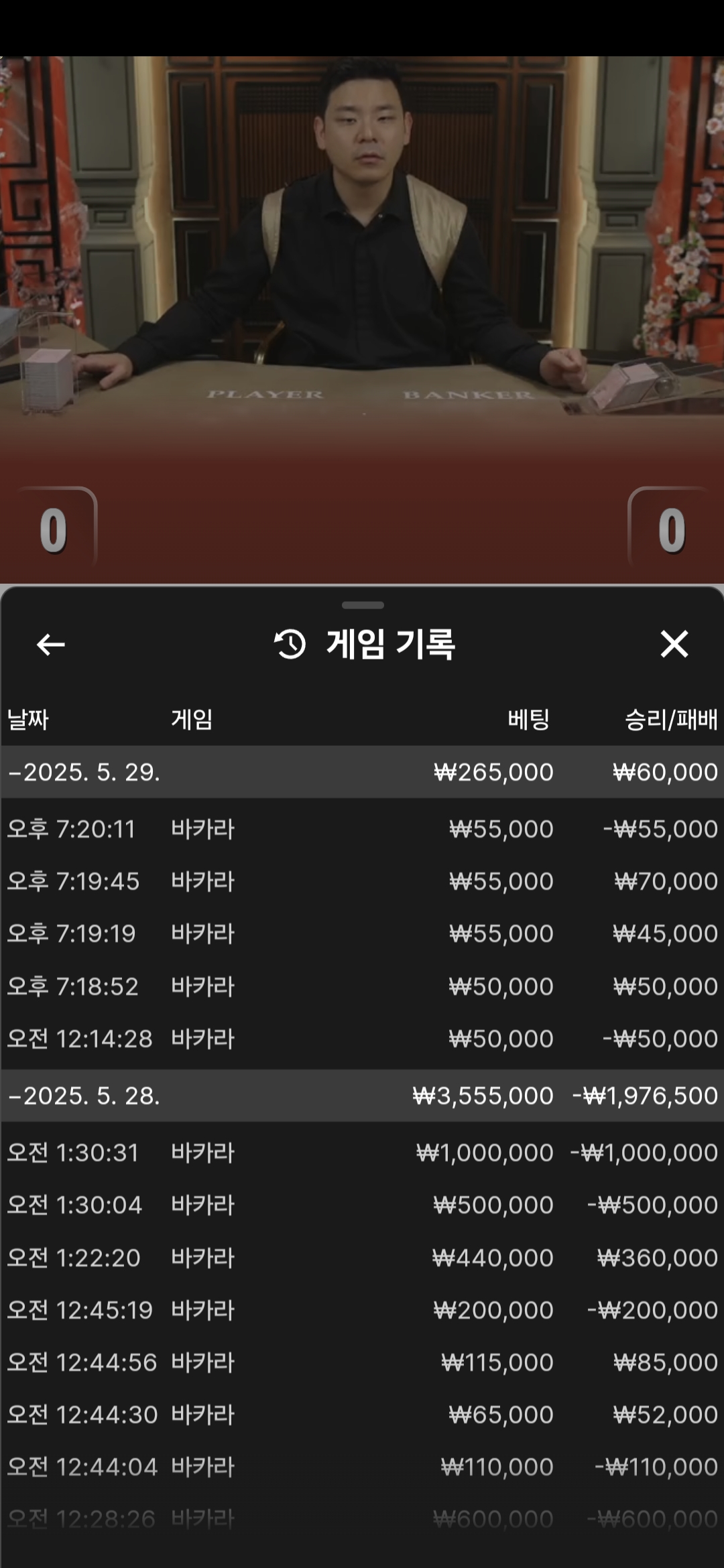Open the 오전 12:44:56 바카라 record

pyautogui.click(x=362, y=1362)
